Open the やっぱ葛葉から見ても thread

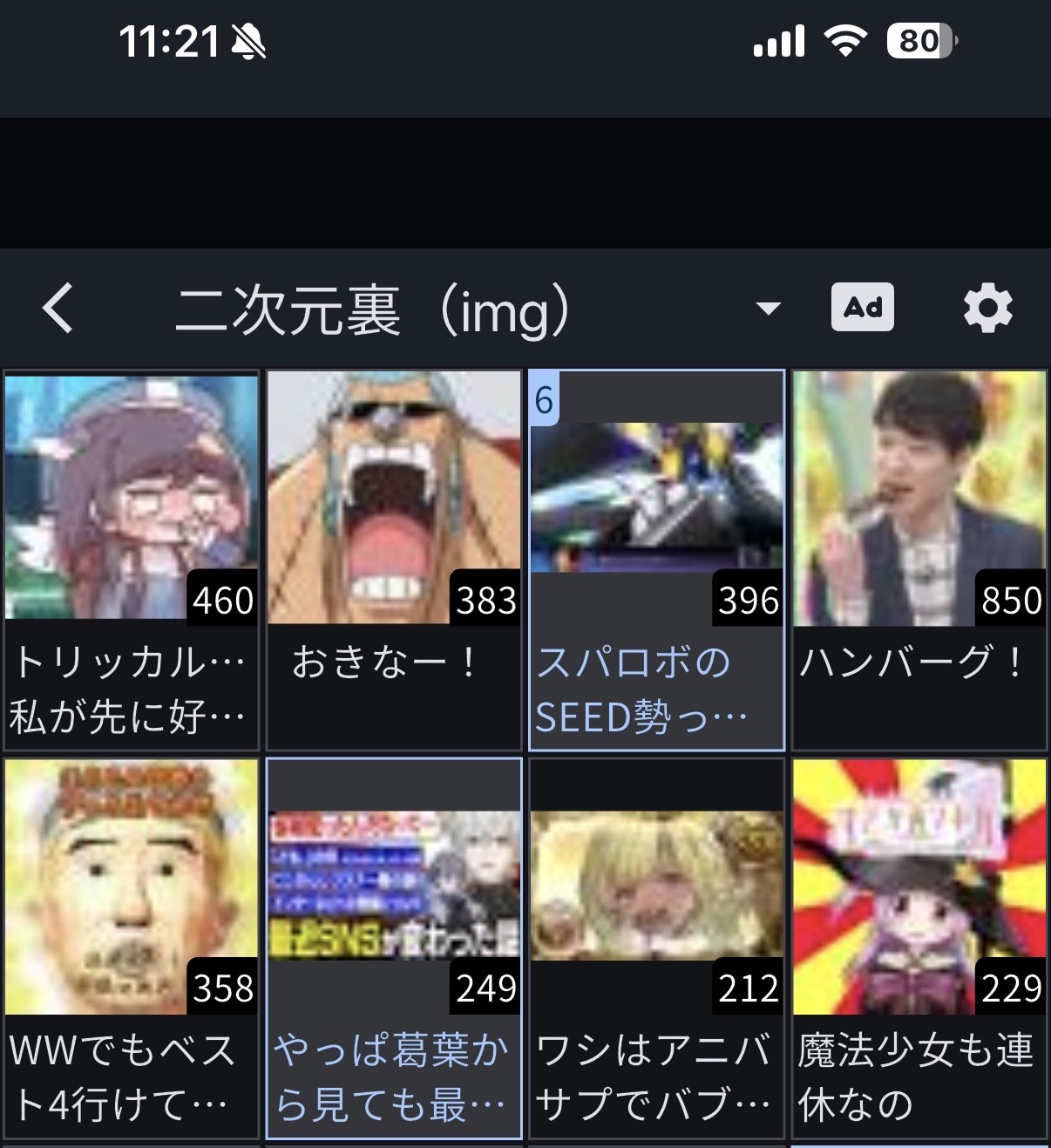click(x=394, y=948)
